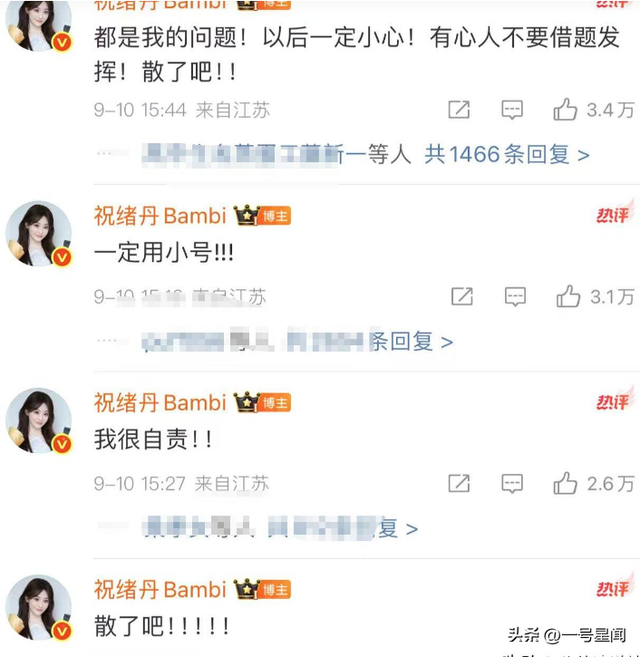Like the comment ending with 散了吧!!
Screen dimensions: 640x657
tap(566, 110)
